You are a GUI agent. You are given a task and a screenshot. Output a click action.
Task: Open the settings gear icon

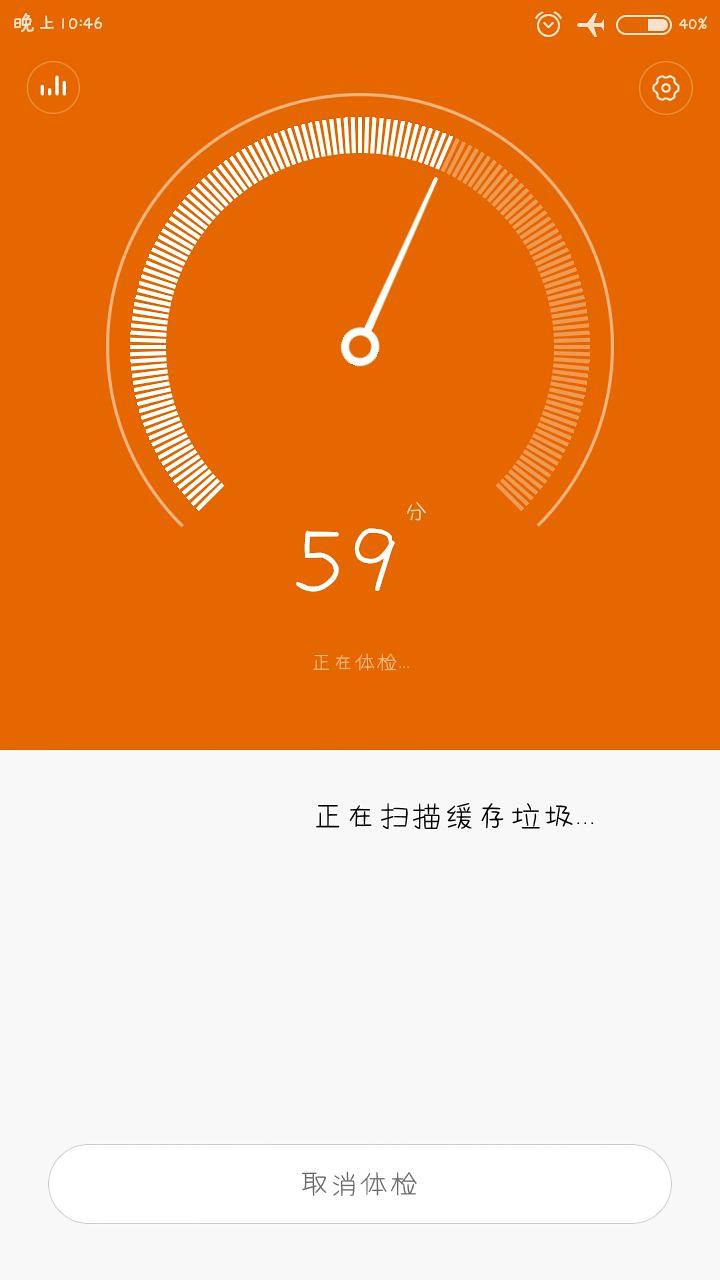coord(664,87)
